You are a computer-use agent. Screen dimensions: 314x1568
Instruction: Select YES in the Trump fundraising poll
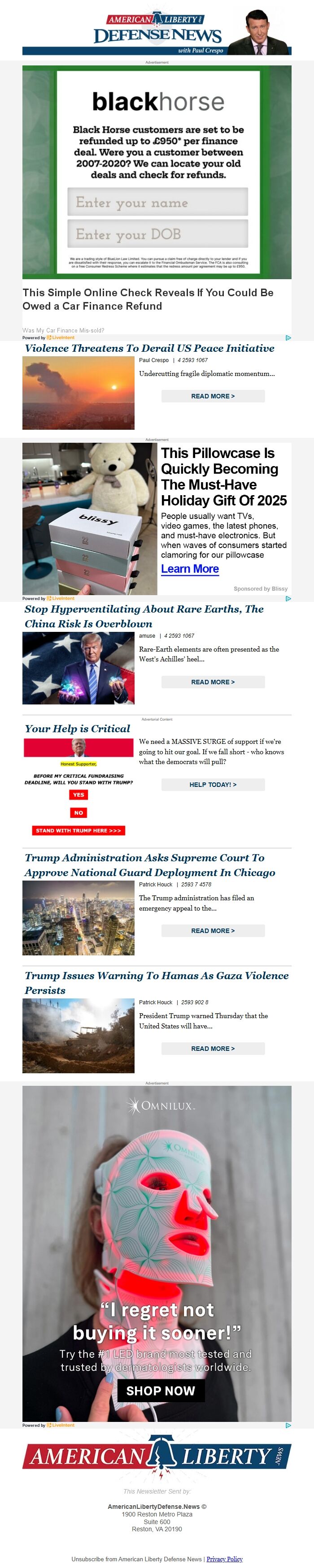point(78,795)
